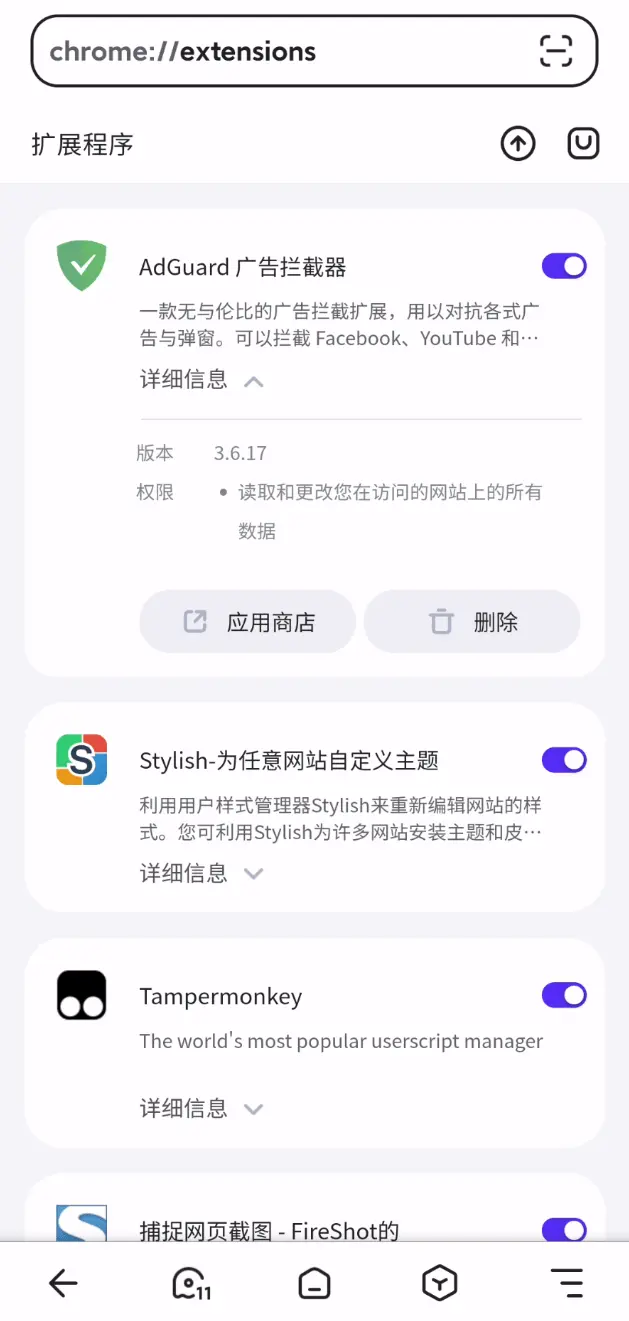Open the tabs switcher in bottom bar
Viewport: 629px width, 1321px height.
[315, 1283]
